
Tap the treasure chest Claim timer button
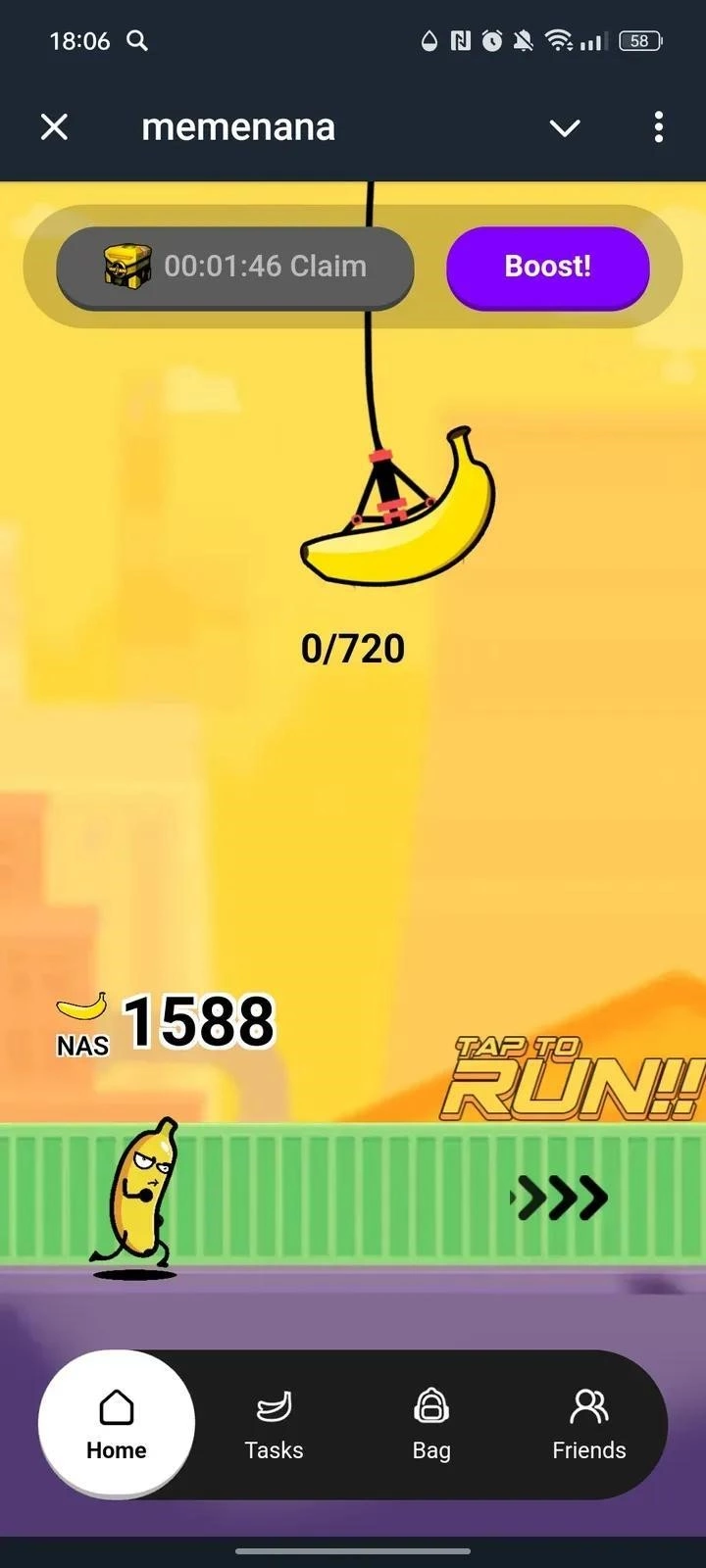pos(235,267)
